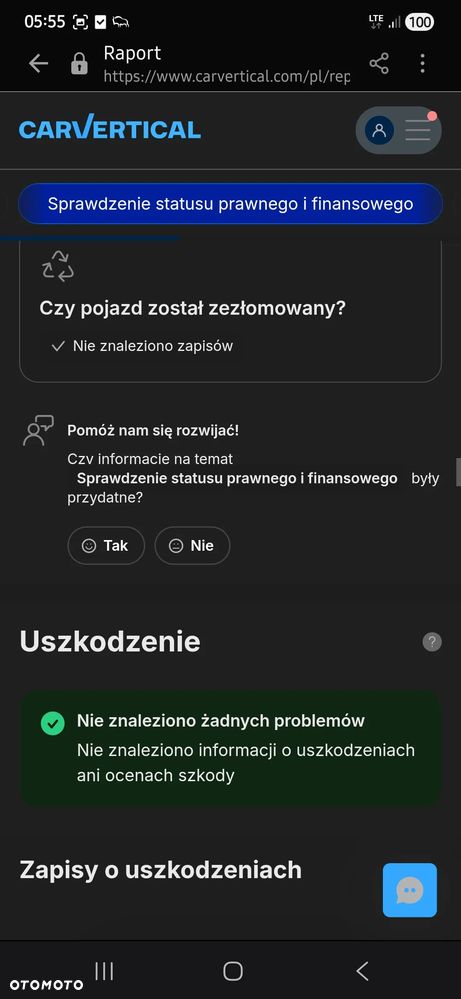Viewport: 461px width, 999px height.
Task: Open recent apps from navigation bar
Action: [x=104, y=971]
